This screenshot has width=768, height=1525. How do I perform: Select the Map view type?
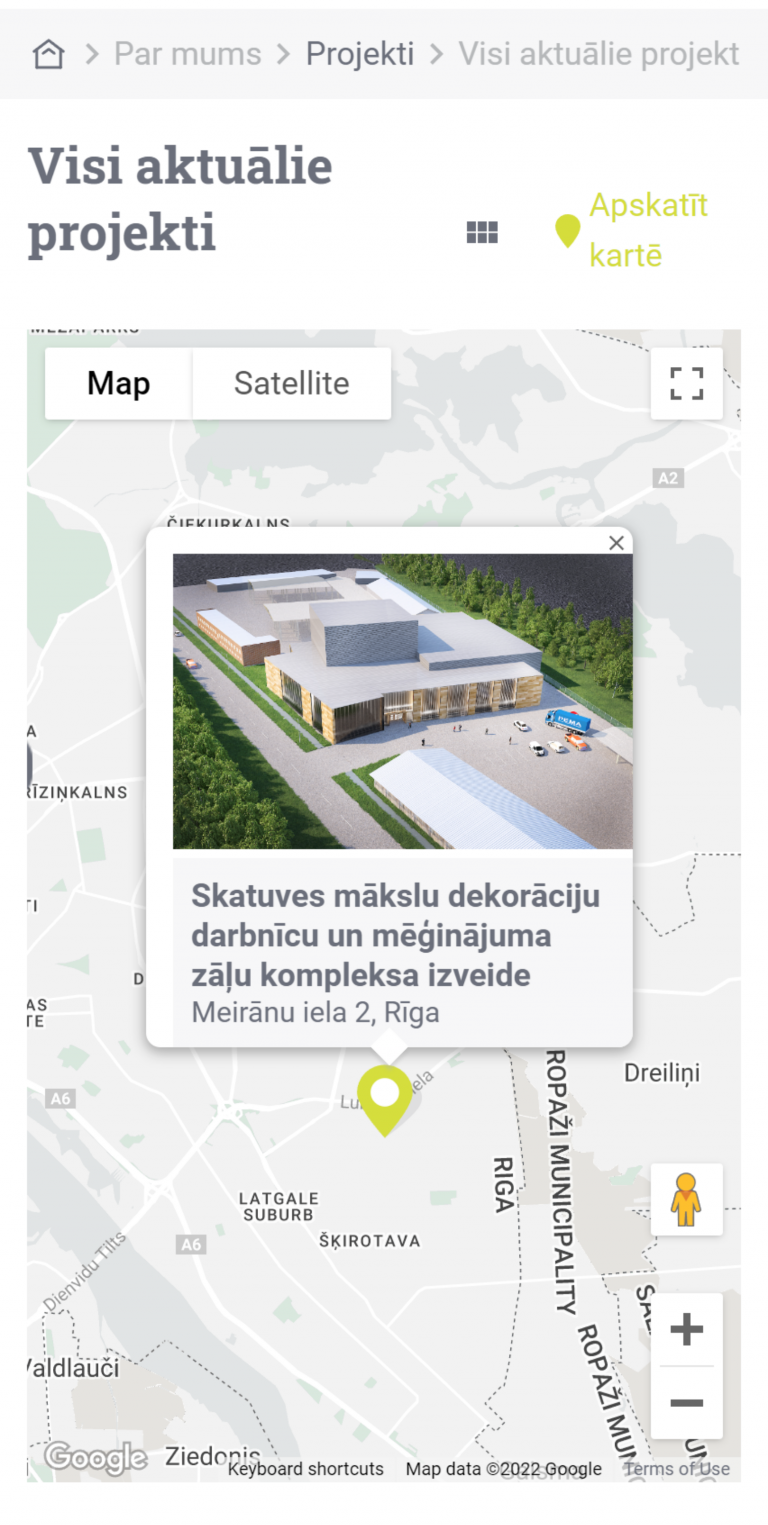pos(118,383)
